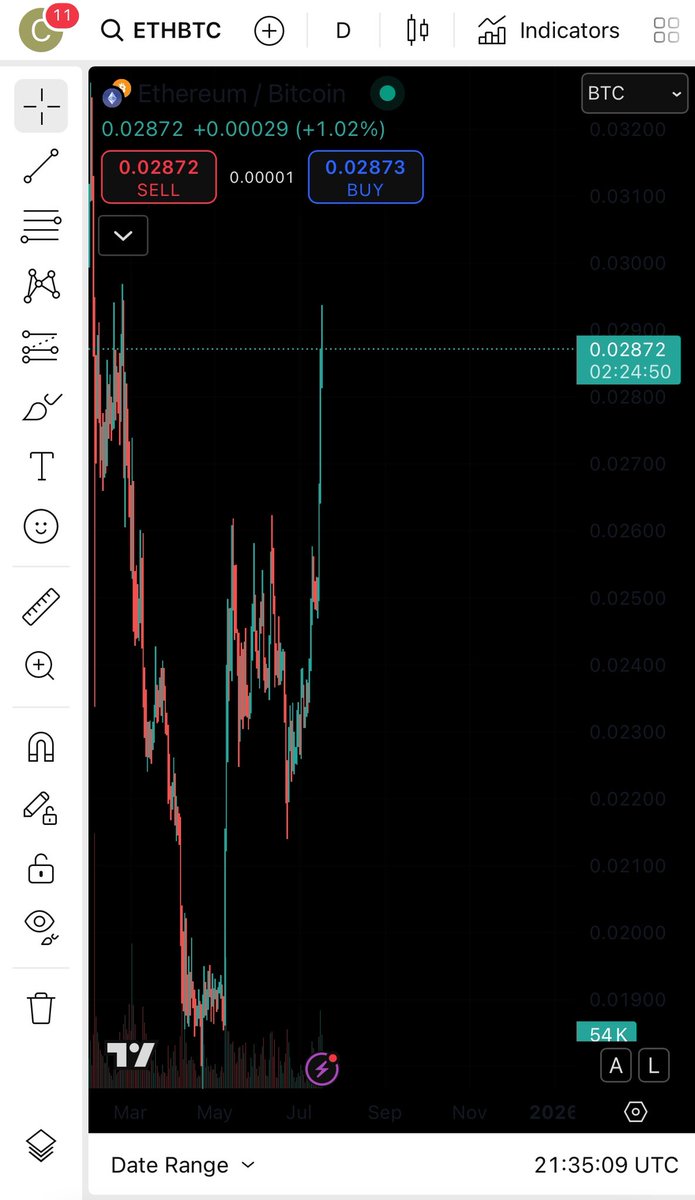
Task: Choose the text annotation tool
Action: point(41,466)
